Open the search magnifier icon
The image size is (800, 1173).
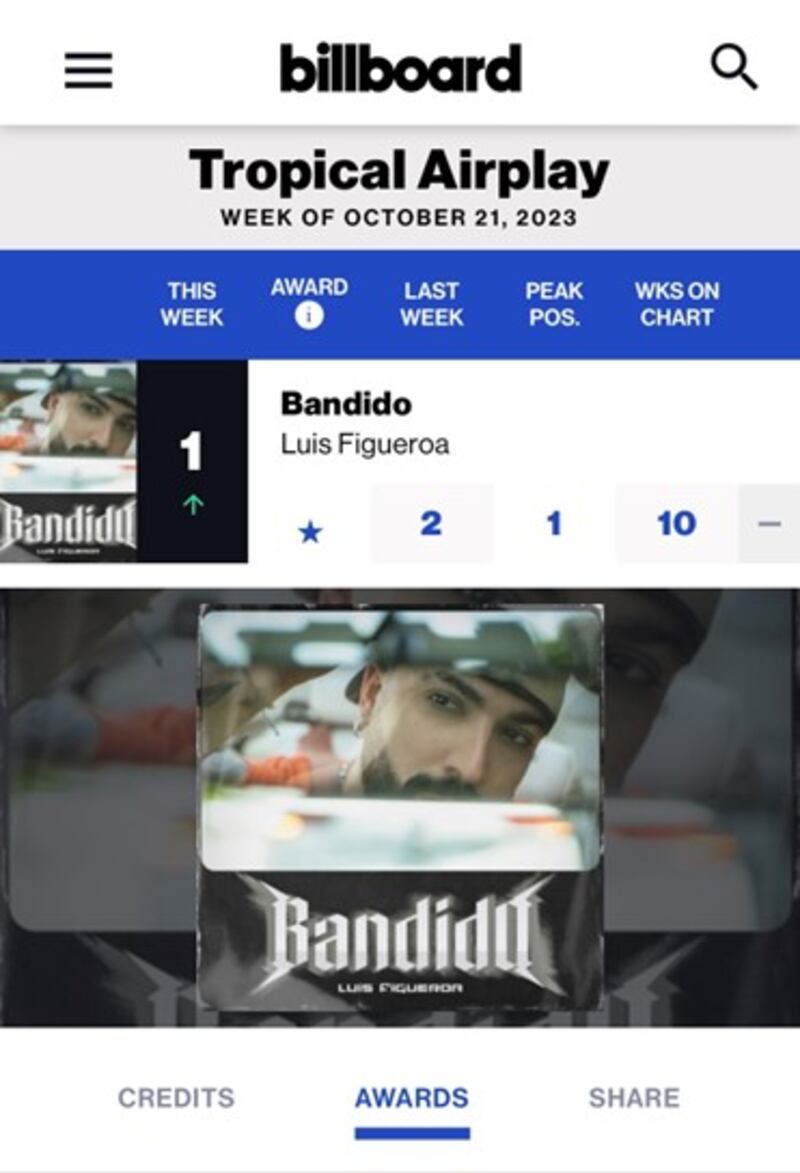click(734, 68)
